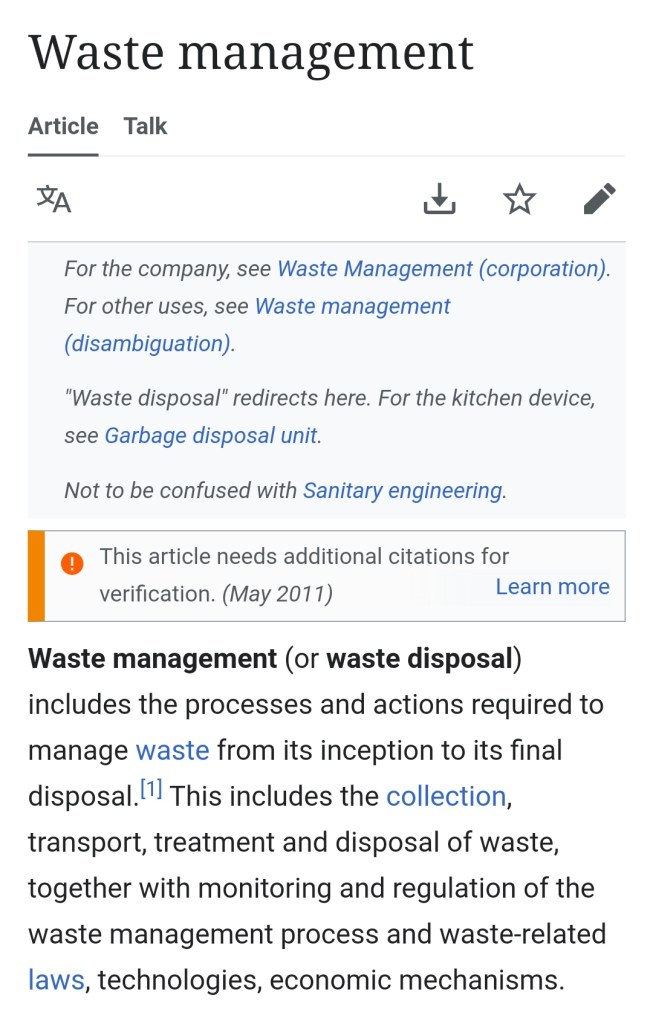Switch to the Talk tab
Viewport: 653px width, 1024px height.
tap(145, 127)
